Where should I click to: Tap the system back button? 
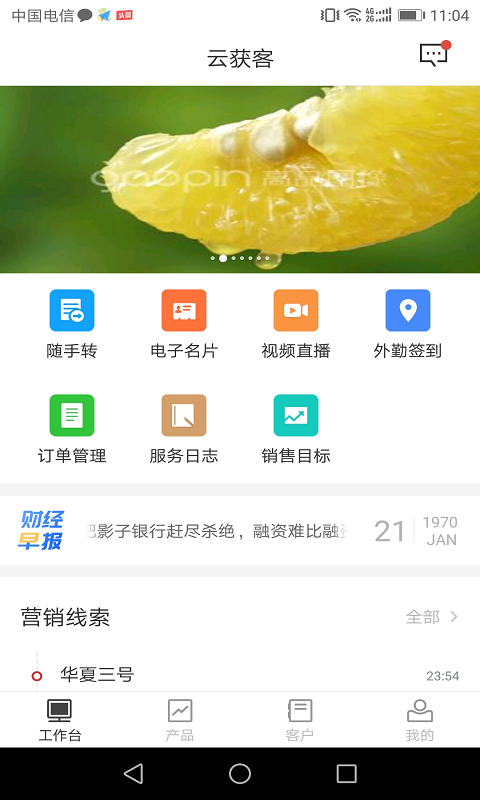[x=134, y=774]
